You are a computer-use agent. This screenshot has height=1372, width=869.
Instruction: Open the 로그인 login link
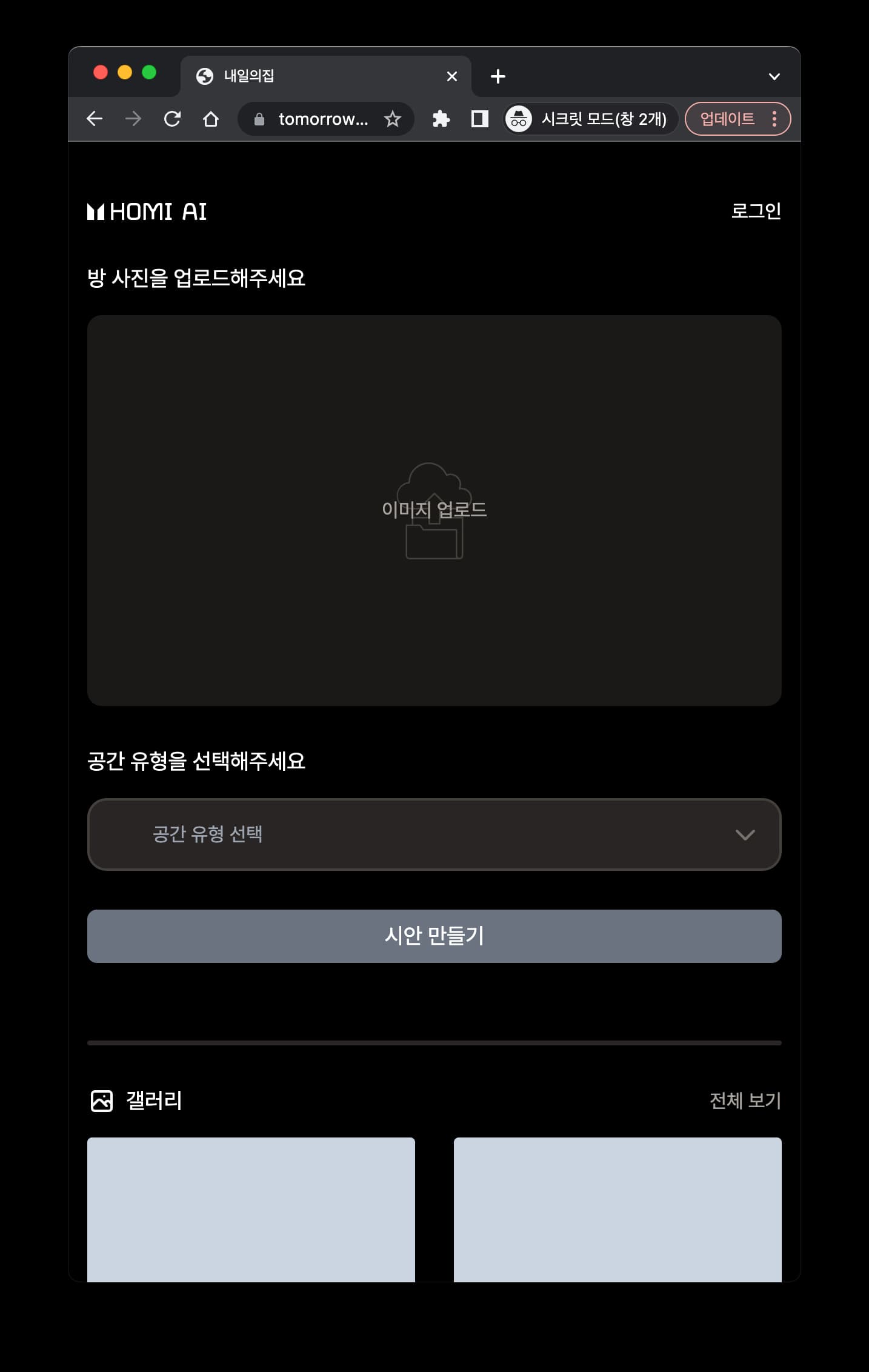coord(755,211)
